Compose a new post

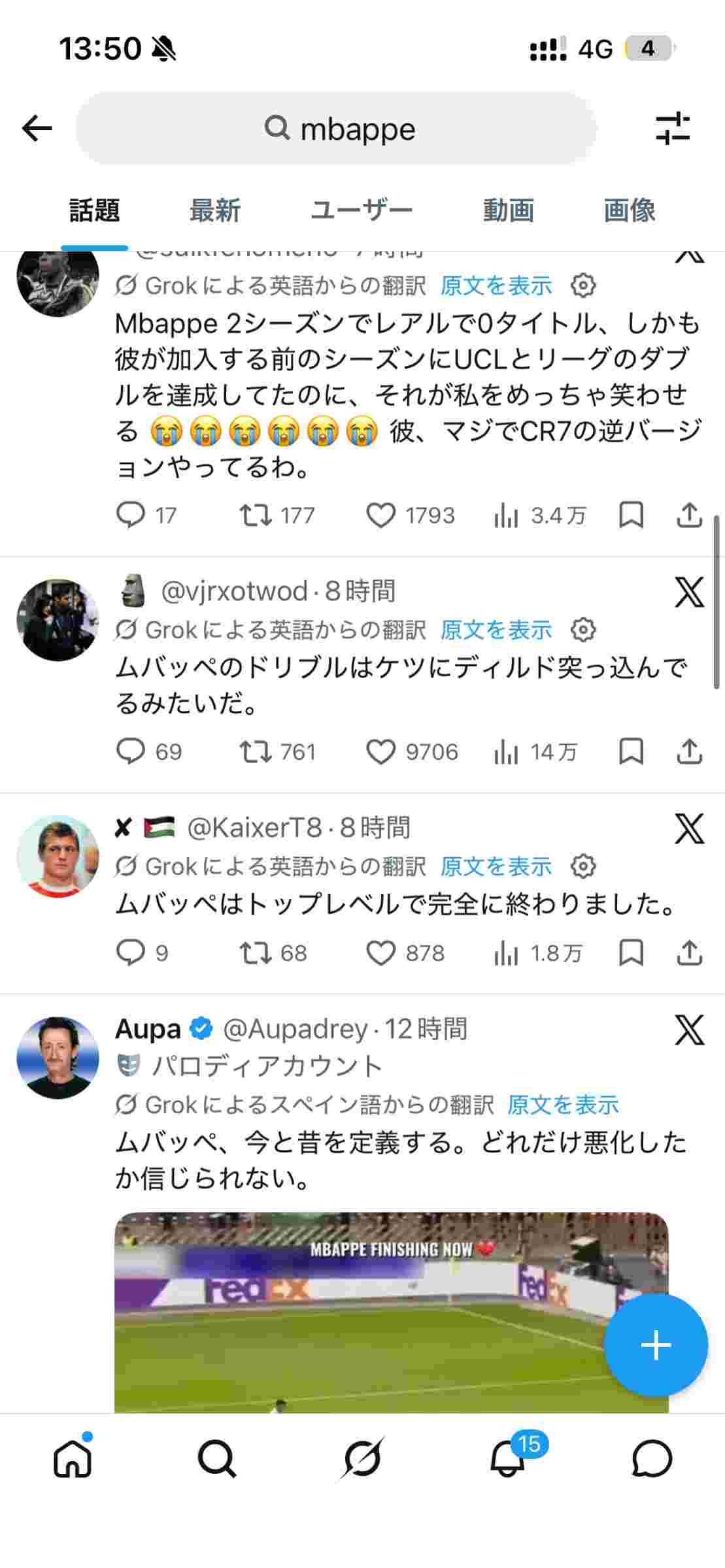coord(656,1345)
